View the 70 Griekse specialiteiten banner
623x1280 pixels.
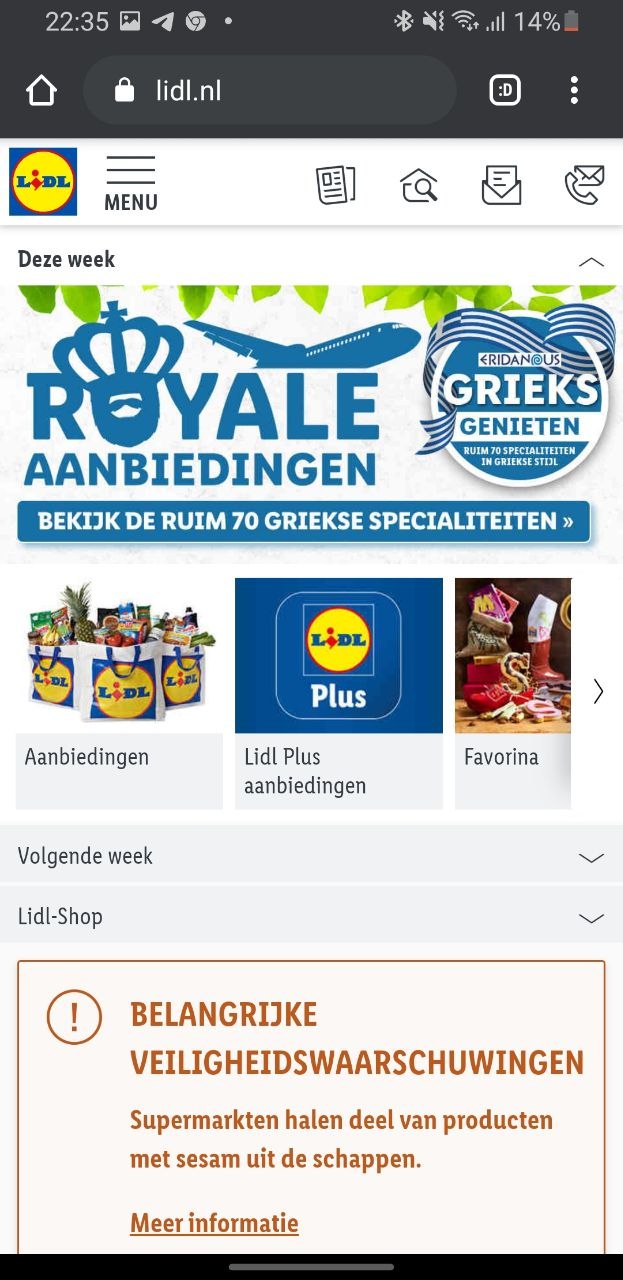303,521
